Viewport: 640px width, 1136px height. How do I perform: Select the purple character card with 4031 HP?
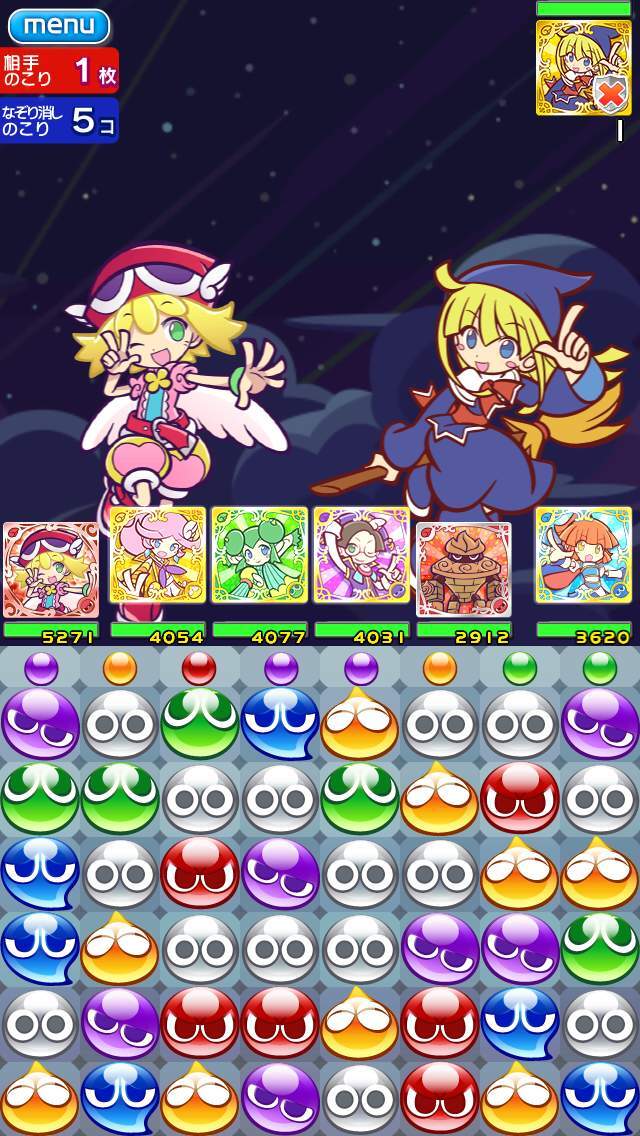click(x=361, y=556)
